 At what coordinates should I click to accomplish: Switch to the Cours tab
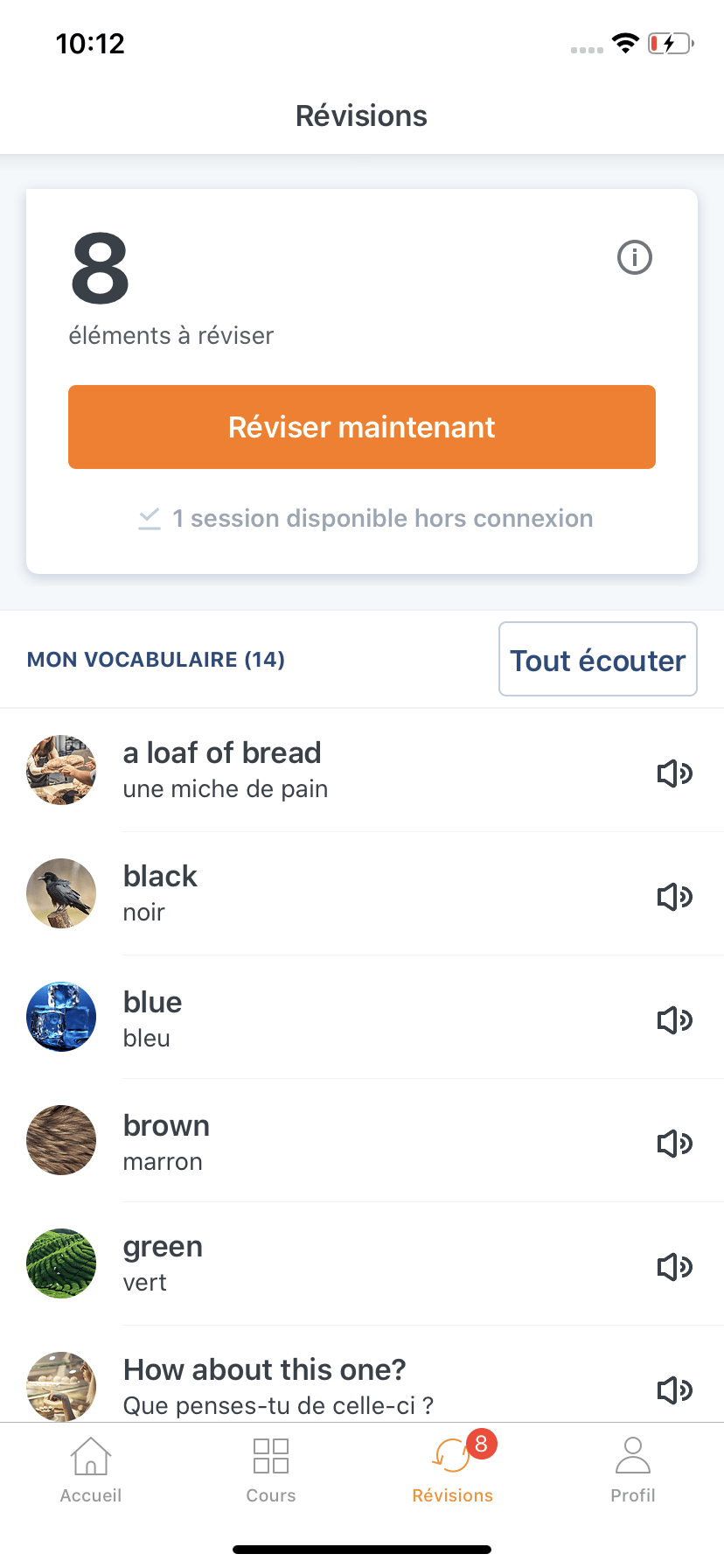(271, 1470)
